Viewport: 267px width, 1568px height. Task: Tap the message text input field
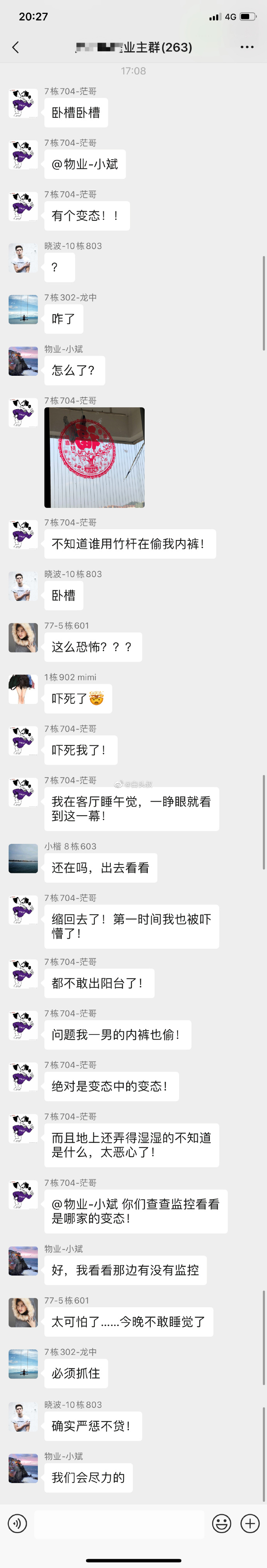pos(118,1523)
